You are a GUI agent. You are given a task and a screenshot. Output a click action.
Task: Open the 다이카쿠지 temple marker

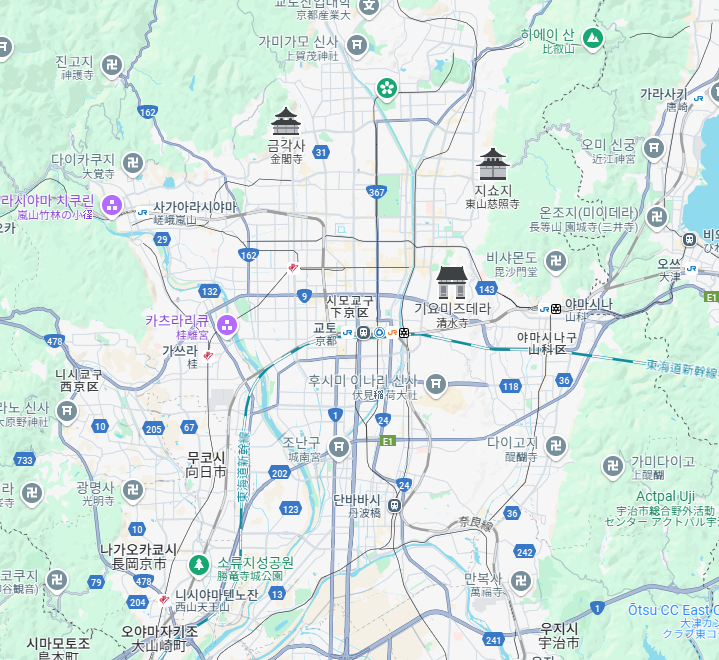click(133, 161)
